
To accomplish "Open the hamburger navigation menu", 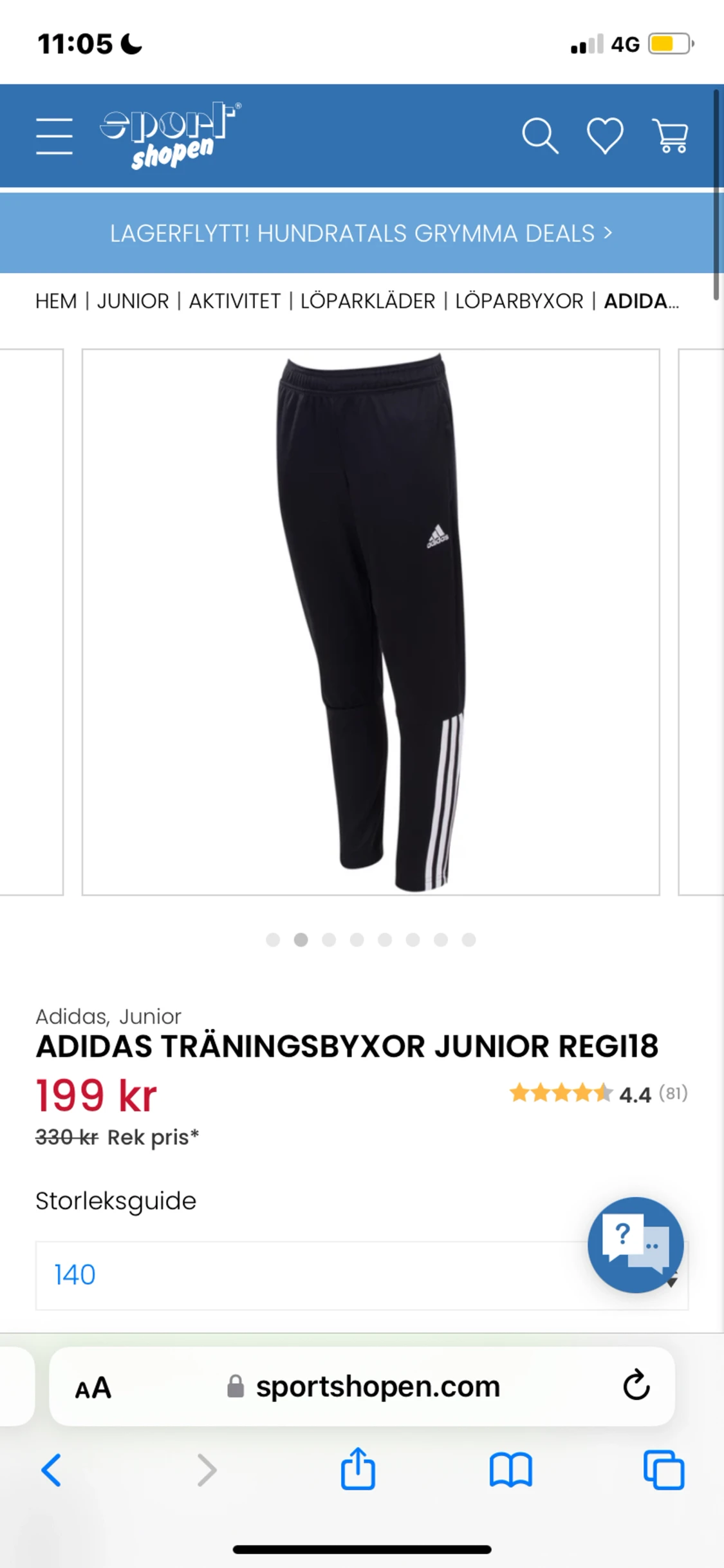I will click(x=55, y=135).
